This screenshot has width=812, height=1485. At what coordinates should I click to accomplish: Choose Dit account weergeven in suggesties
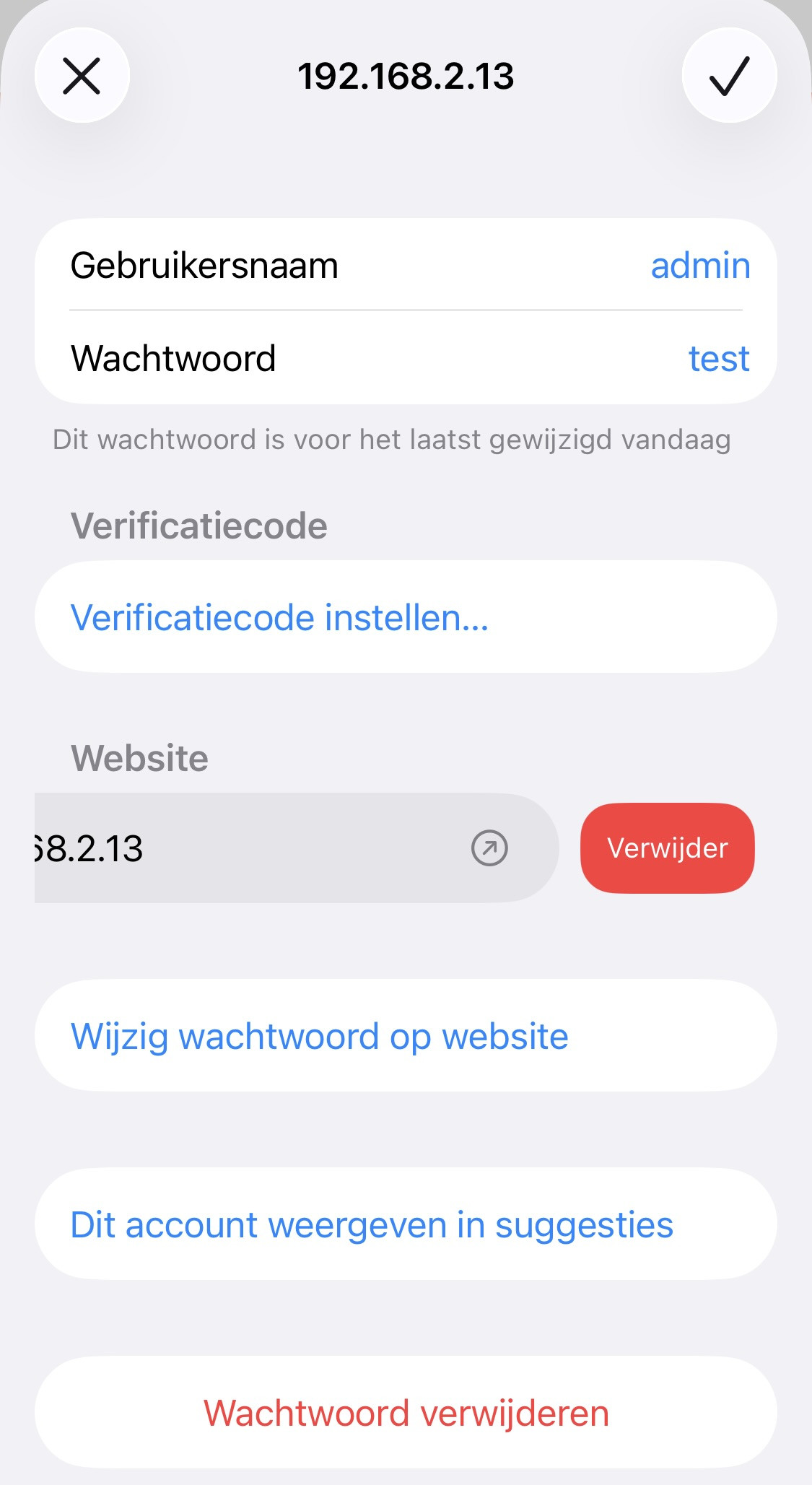[372, 1225]
